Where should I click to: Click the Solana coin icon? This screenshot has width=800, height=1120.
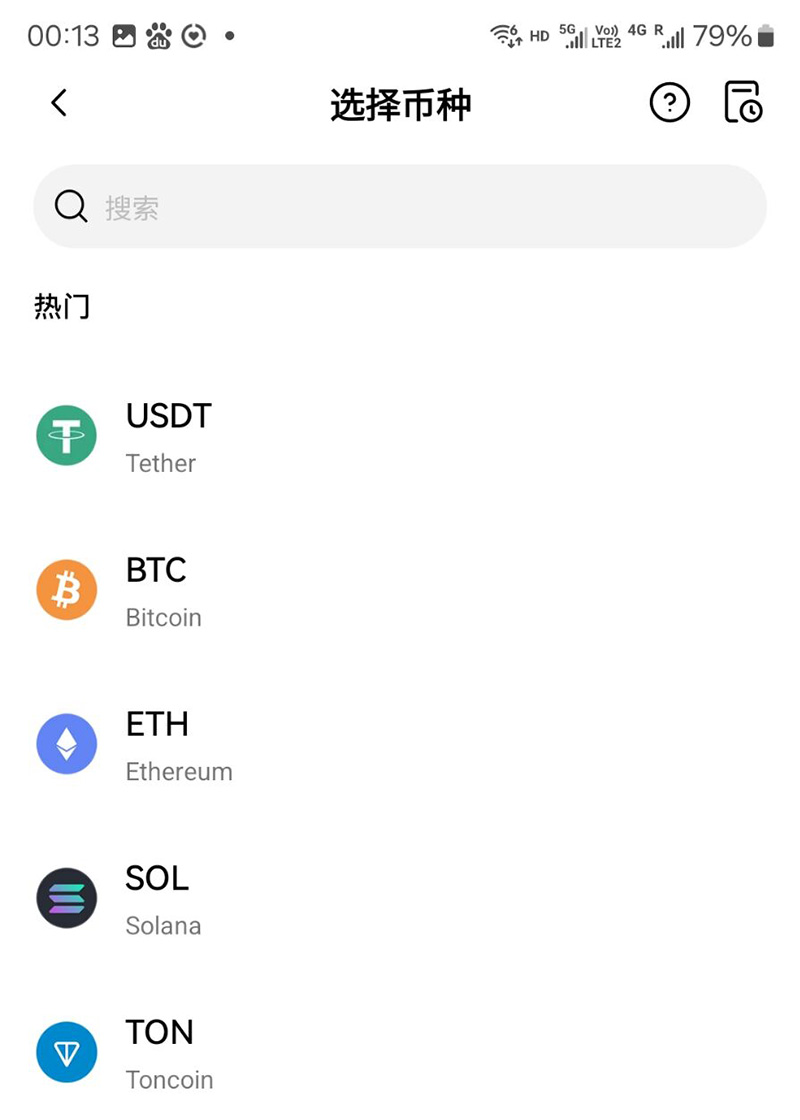(x=66, y=897)
